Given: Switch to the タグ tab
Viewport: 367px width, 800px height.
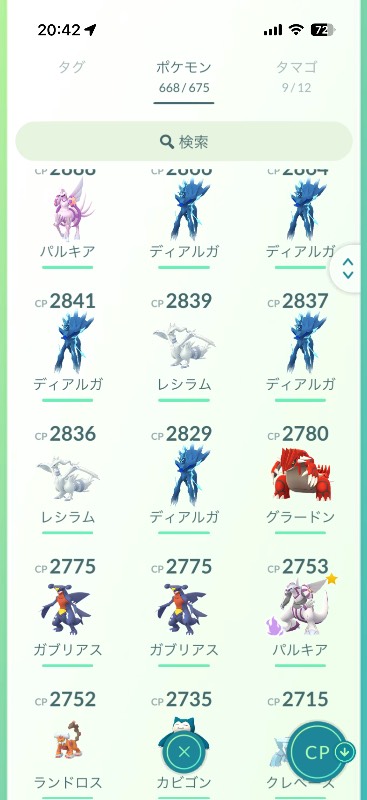Looking at the screenshot, I should 71,67.
